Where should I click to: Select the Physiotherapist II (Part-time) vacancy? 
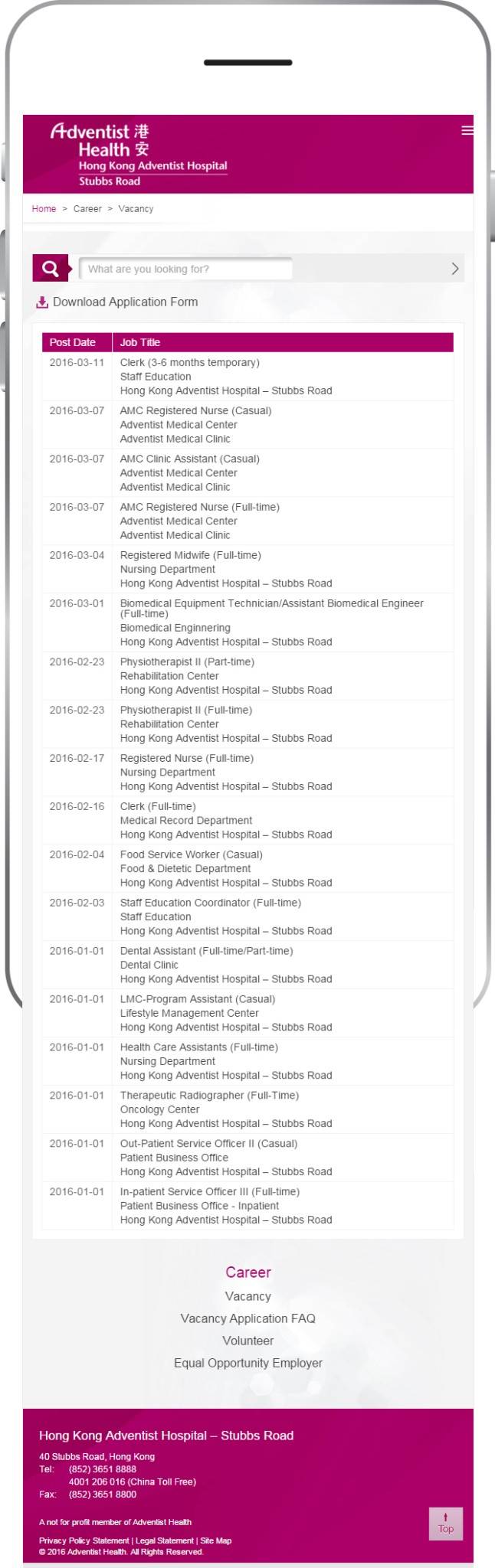187,662
